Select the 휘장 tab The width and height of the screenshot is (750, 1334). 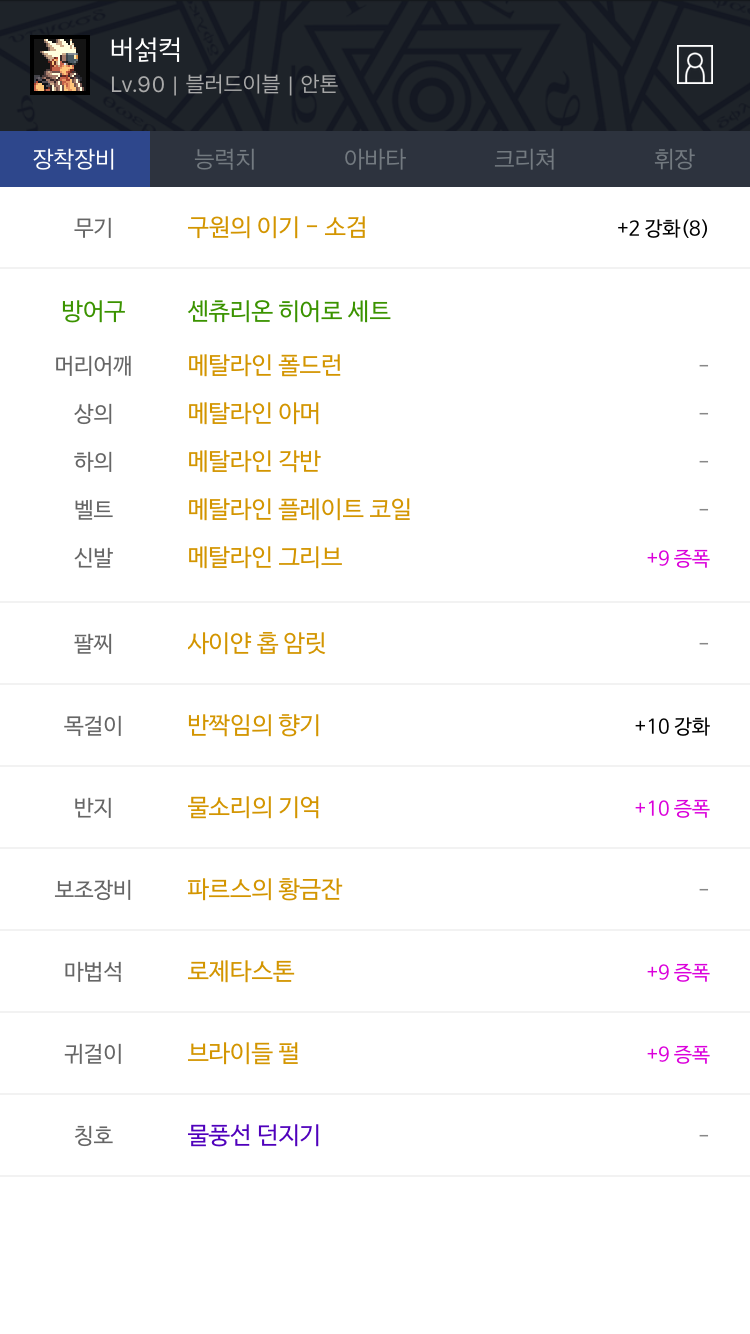(x=675, y=159)
